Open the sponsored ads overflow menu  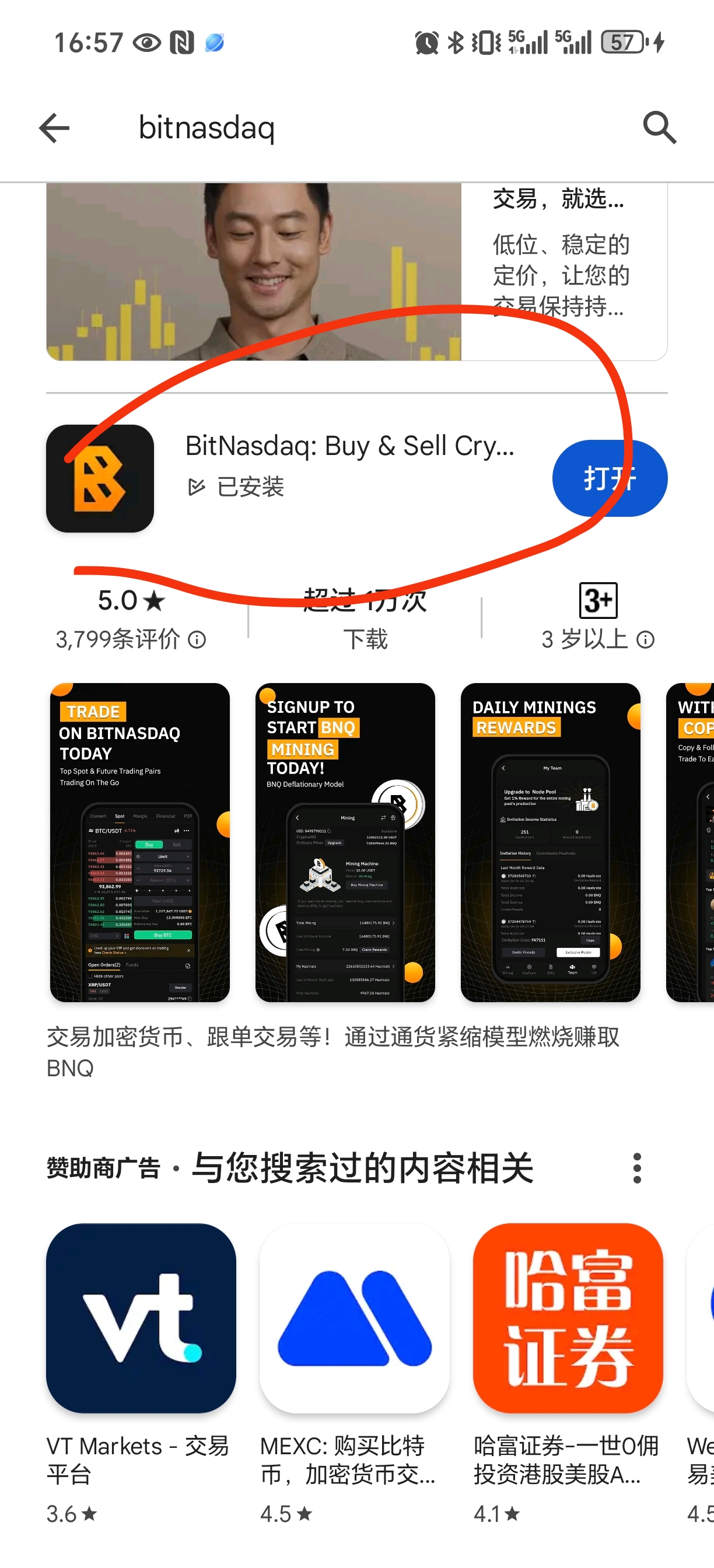pos(636,1168)
